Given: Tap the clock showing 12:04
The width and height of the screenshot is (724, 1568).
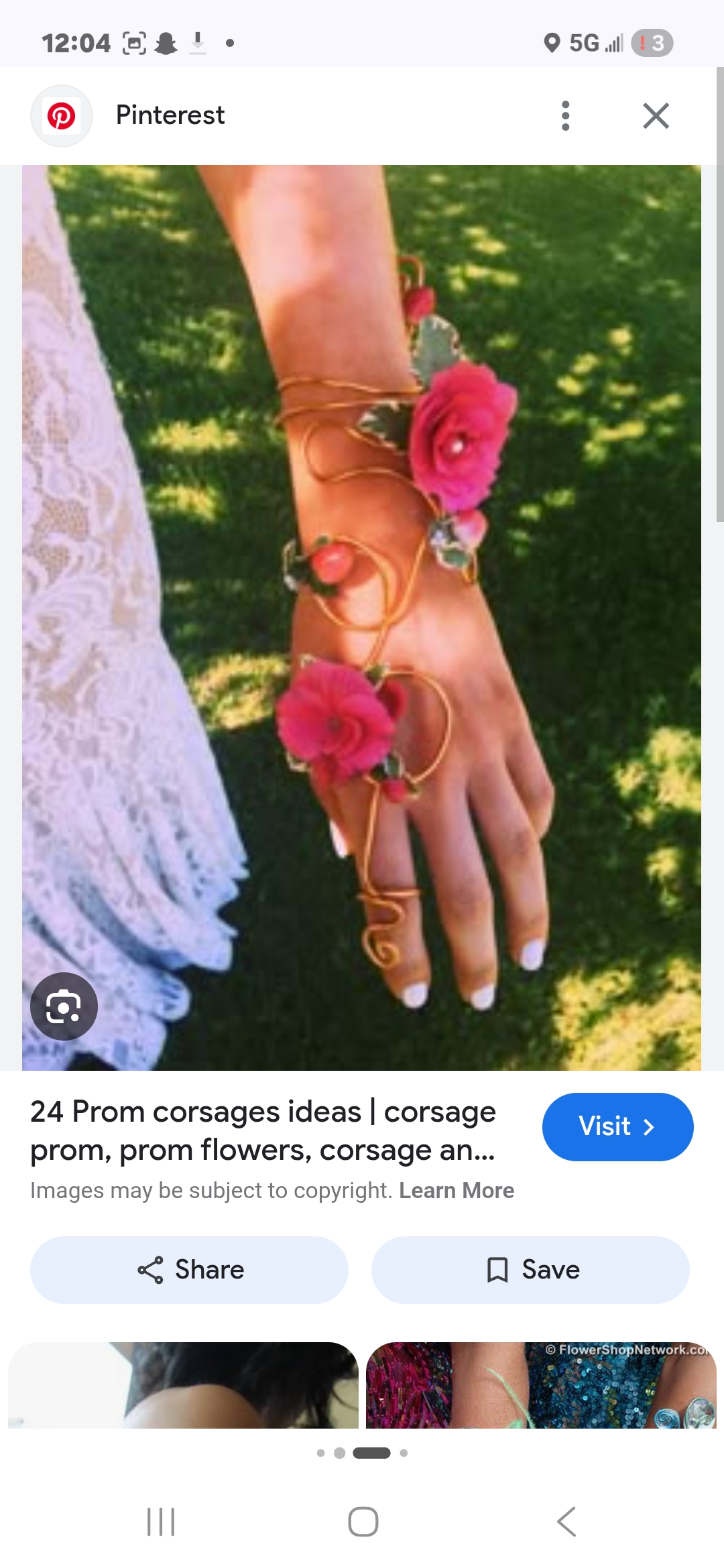Looking at the screenshot, I should coord(77,42).
